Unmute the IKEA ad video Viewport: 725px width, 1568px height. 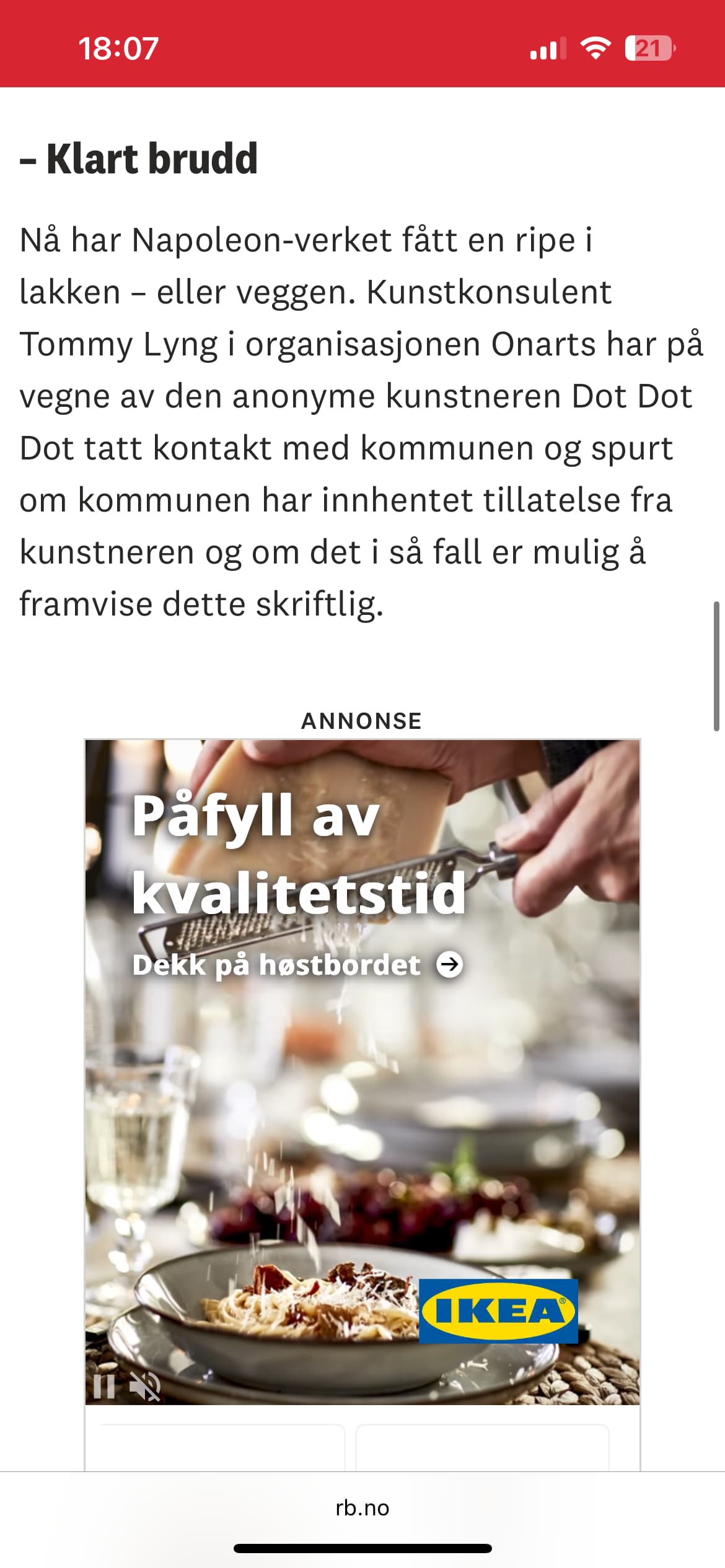coord(145,1387)
